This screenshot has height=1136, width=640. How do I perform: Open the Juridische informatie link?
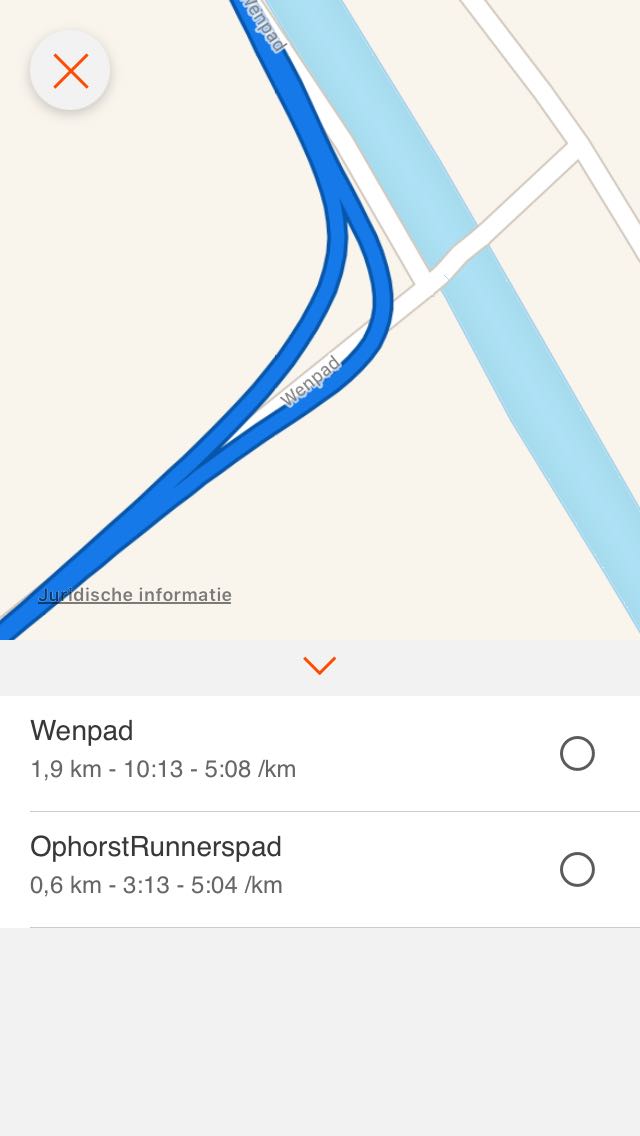(135, 596)
